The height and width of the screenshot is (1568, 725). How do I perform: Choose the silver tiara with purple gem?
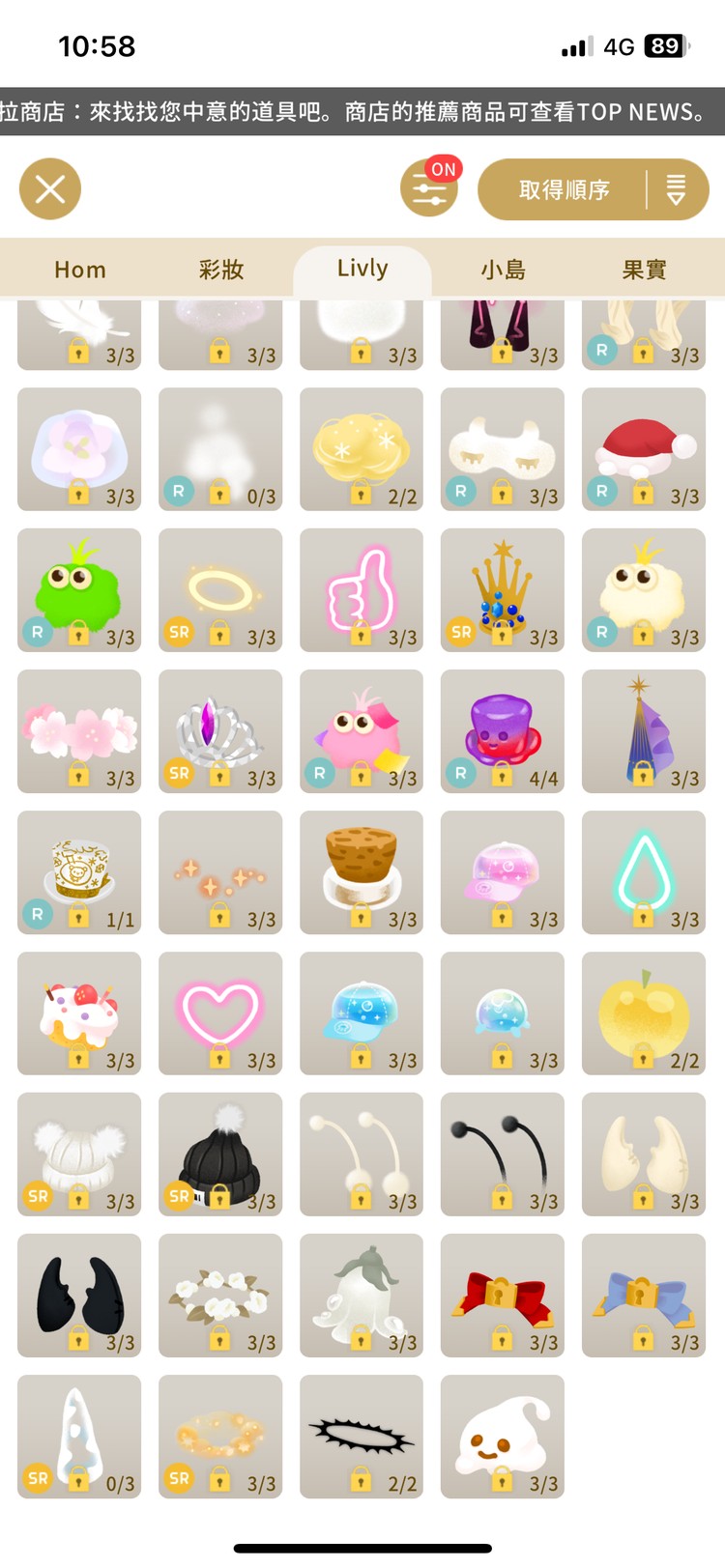tap(220, 731)
